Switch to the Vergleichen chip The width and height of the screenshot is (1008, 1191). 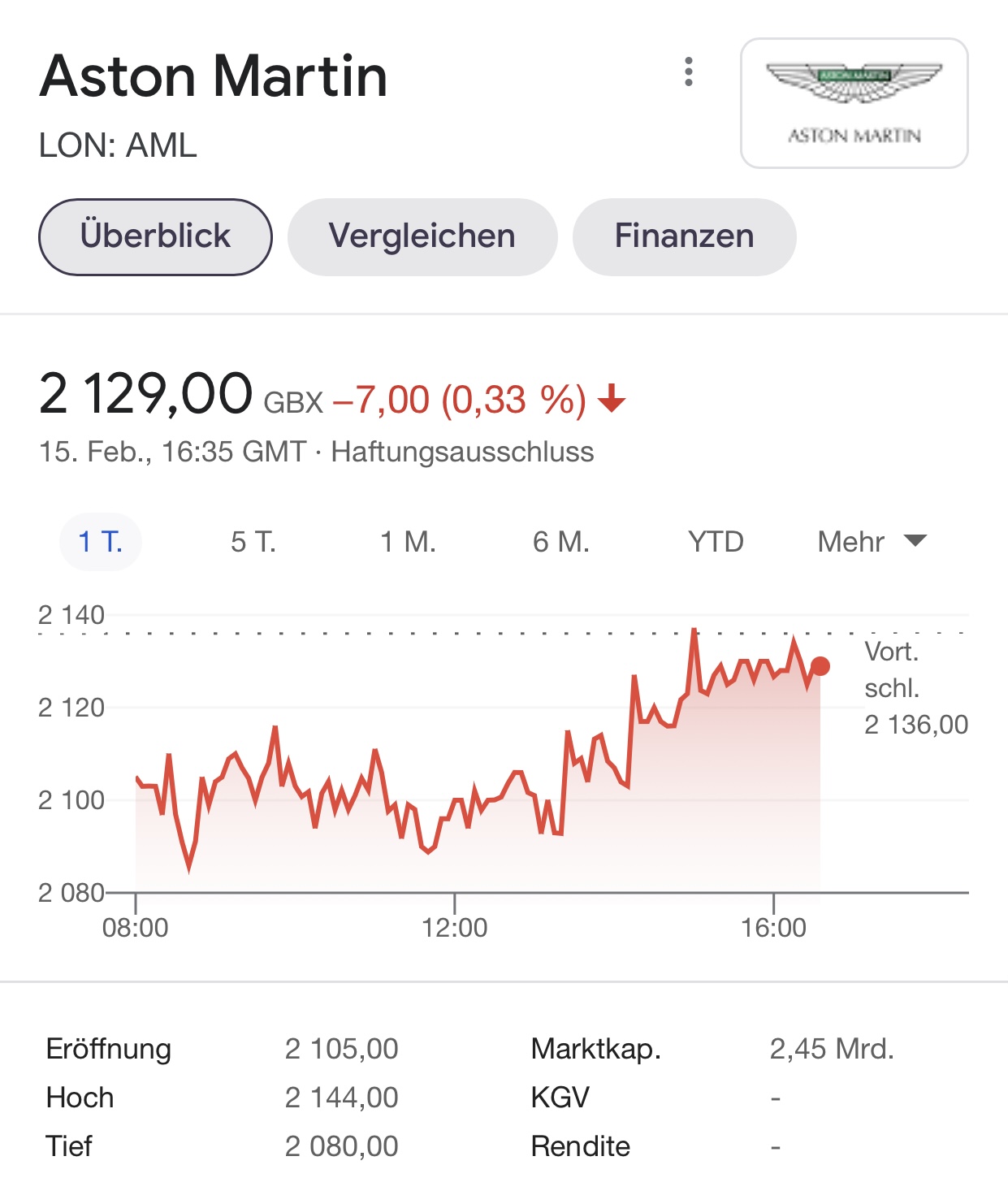[x=422, y=236]
